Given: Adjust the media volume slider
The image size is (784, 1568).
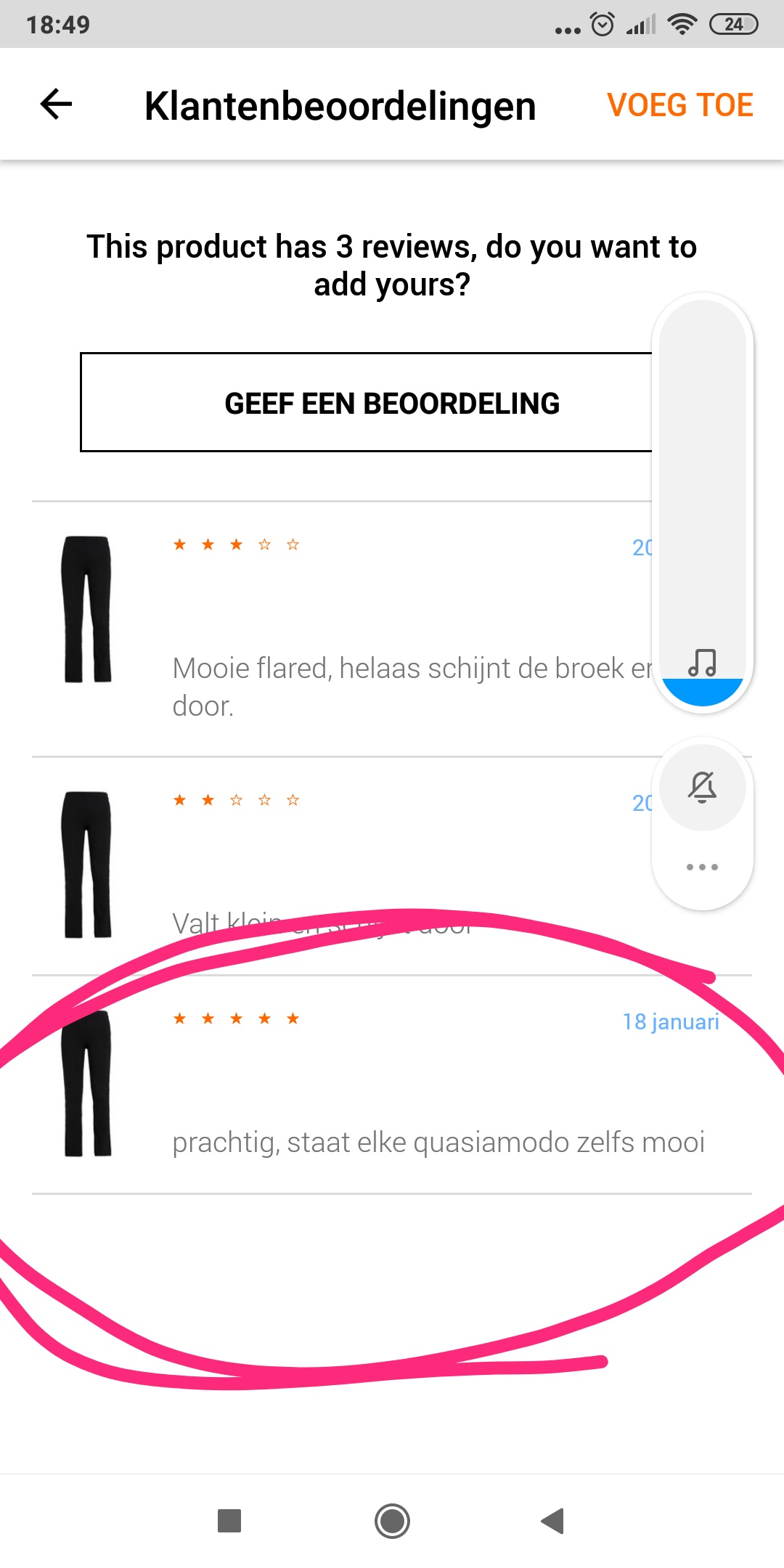Looking at the screenshot, I should click(703, 503).
